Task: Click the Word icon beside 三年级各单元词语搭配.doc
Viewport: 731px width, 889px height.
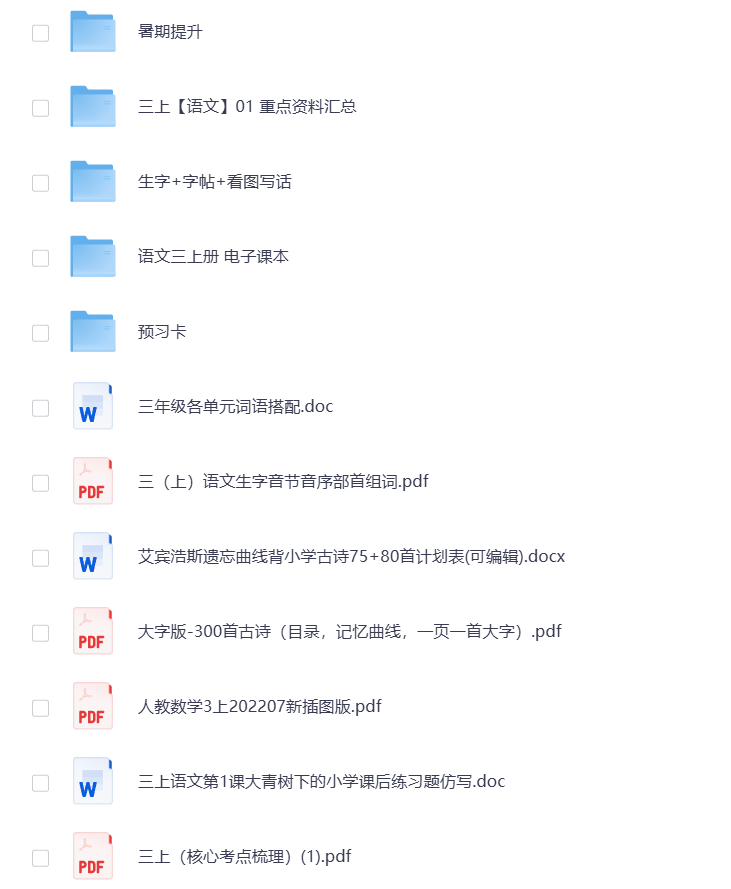Action: pyautogui.click(x=92, y=406)
